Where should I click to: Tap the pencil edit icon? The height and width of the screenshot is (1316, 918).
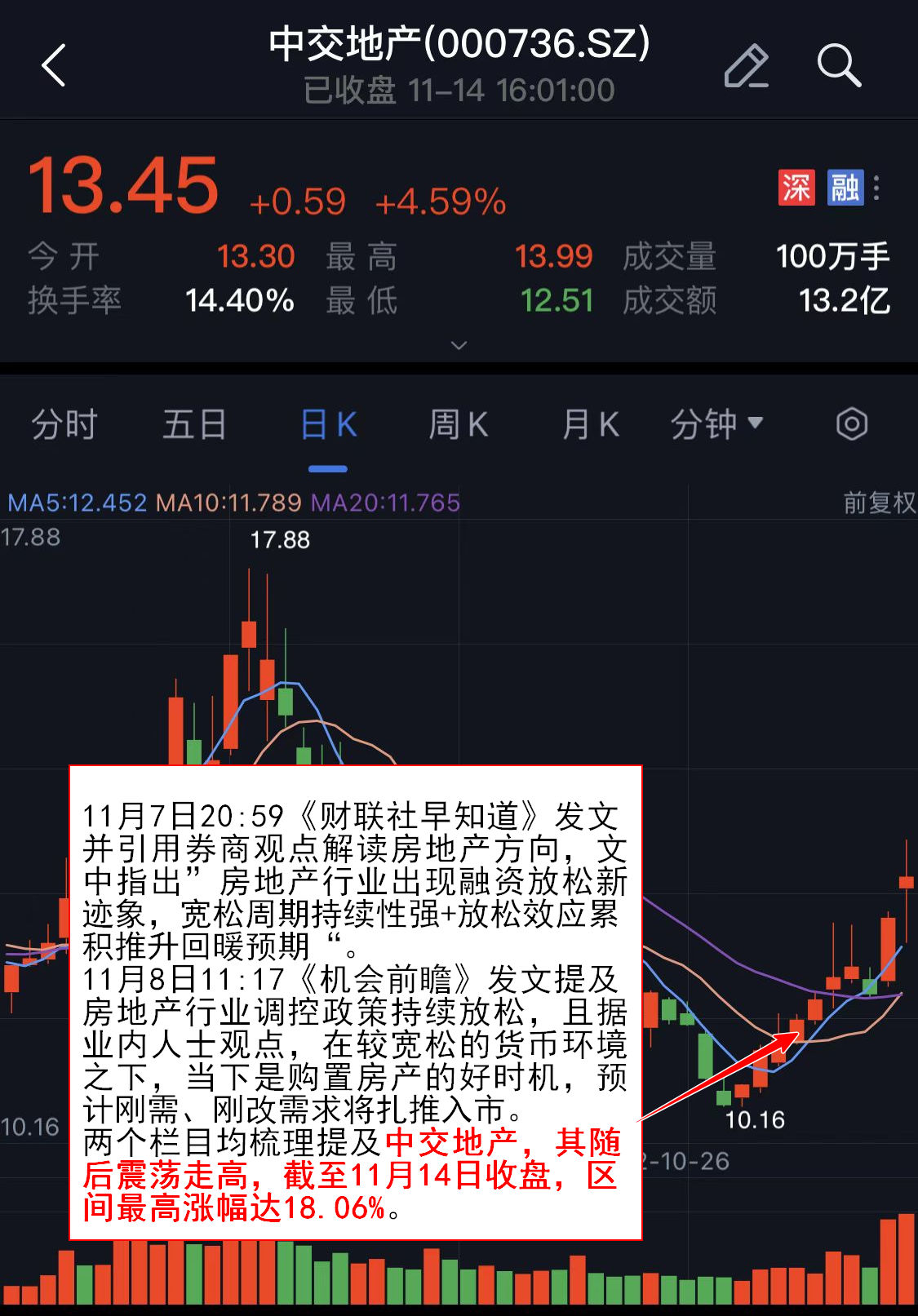746,66
